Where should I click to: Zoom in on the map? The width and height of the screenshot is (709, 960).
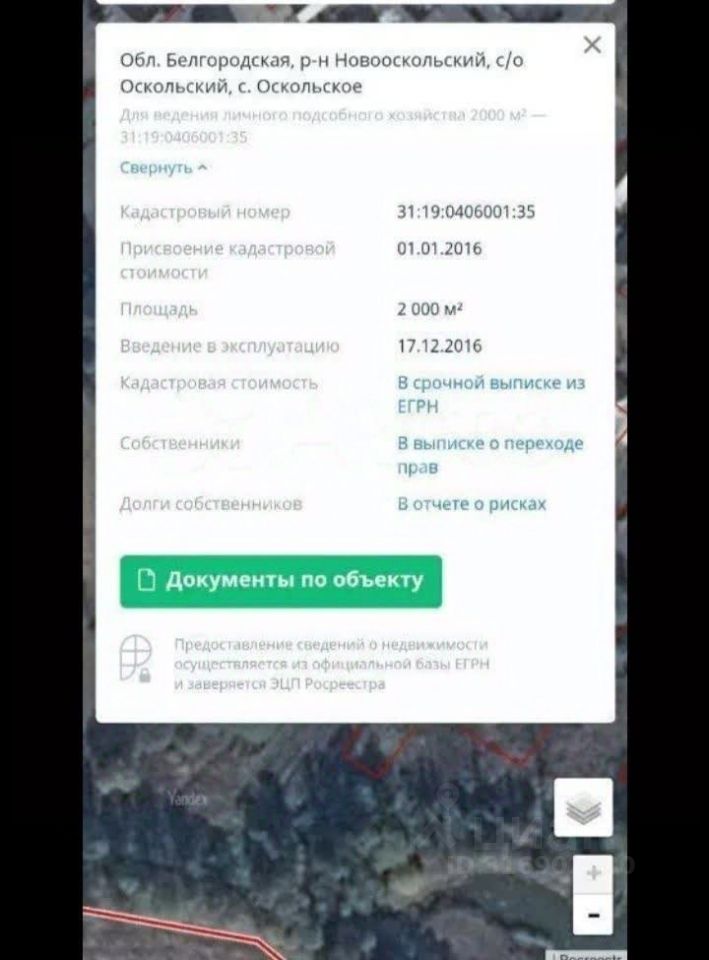(x=593, y=873)
